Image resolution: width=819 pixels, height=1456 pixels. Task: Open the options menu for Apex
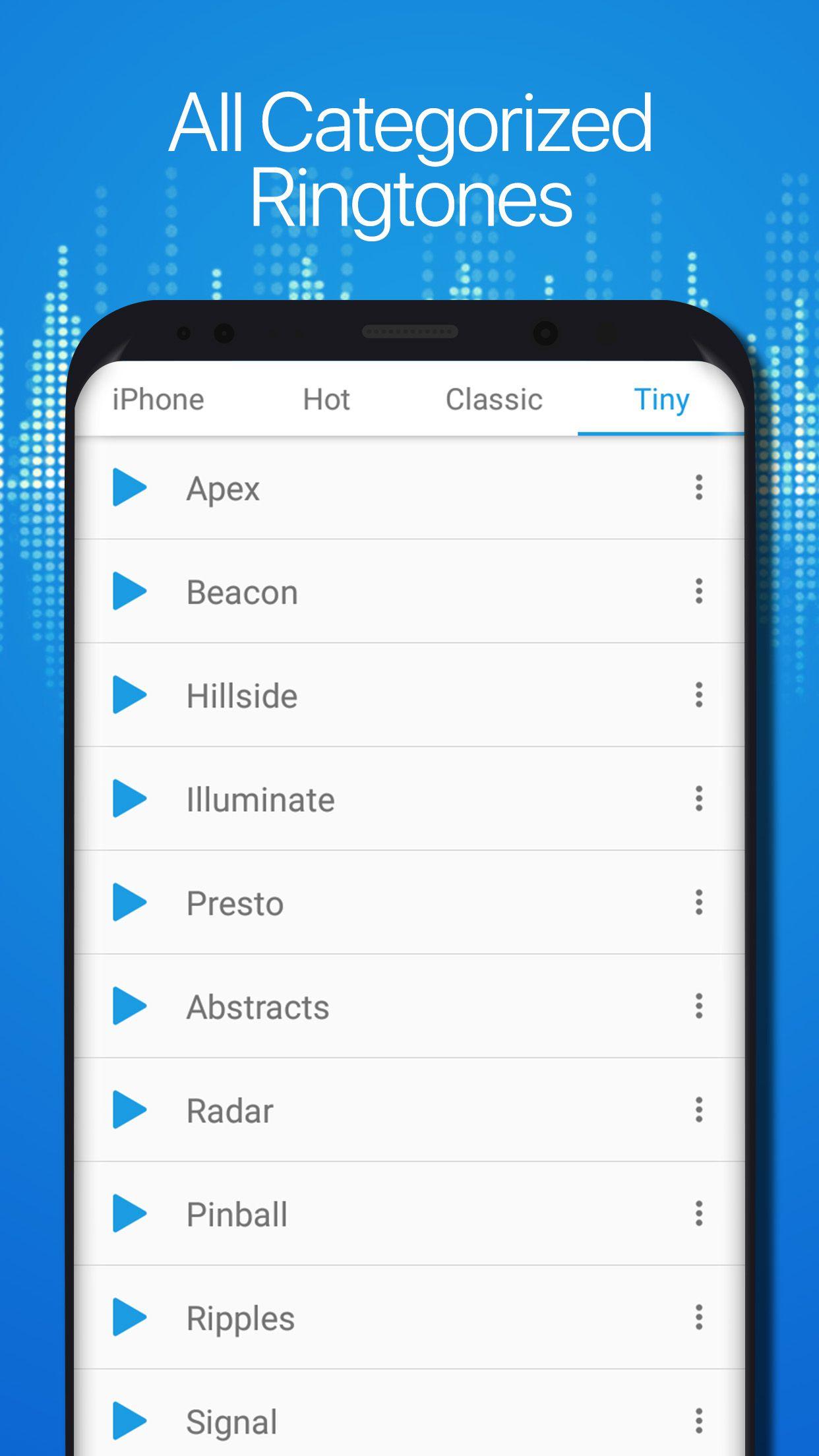click(698, 488)
